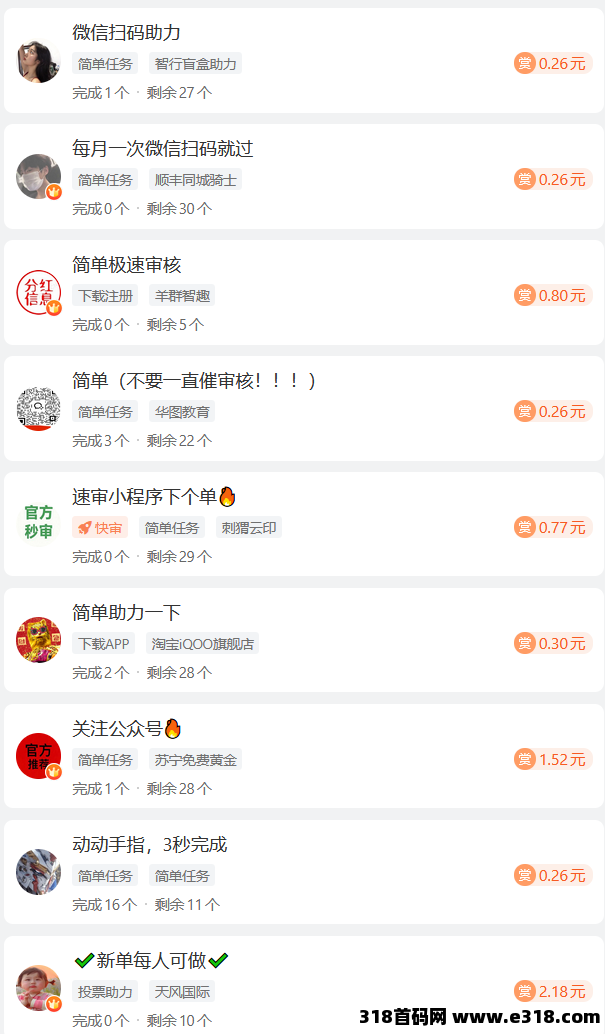The image size is (605, 1034).
Task: Open the 简单助力一下 task
Action: click(126, 613)
